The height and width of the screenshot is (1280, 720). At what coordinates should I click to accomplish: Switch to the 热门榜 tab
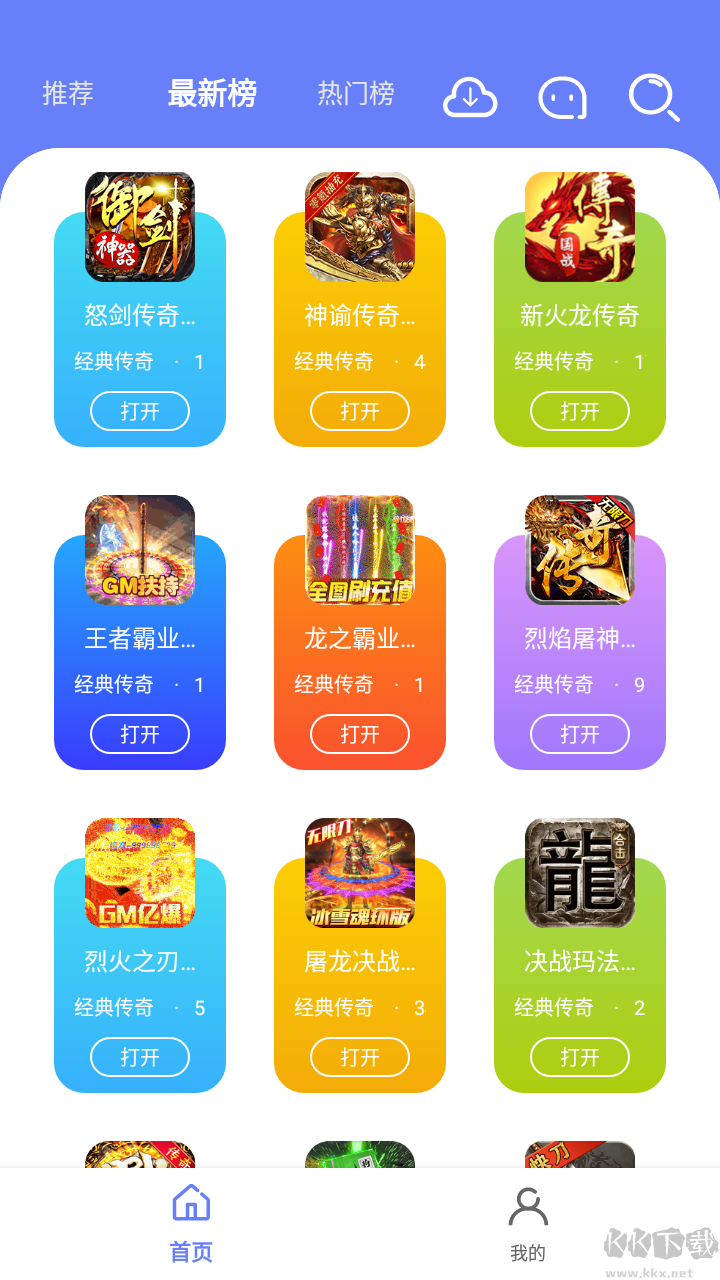pos(355,94)
